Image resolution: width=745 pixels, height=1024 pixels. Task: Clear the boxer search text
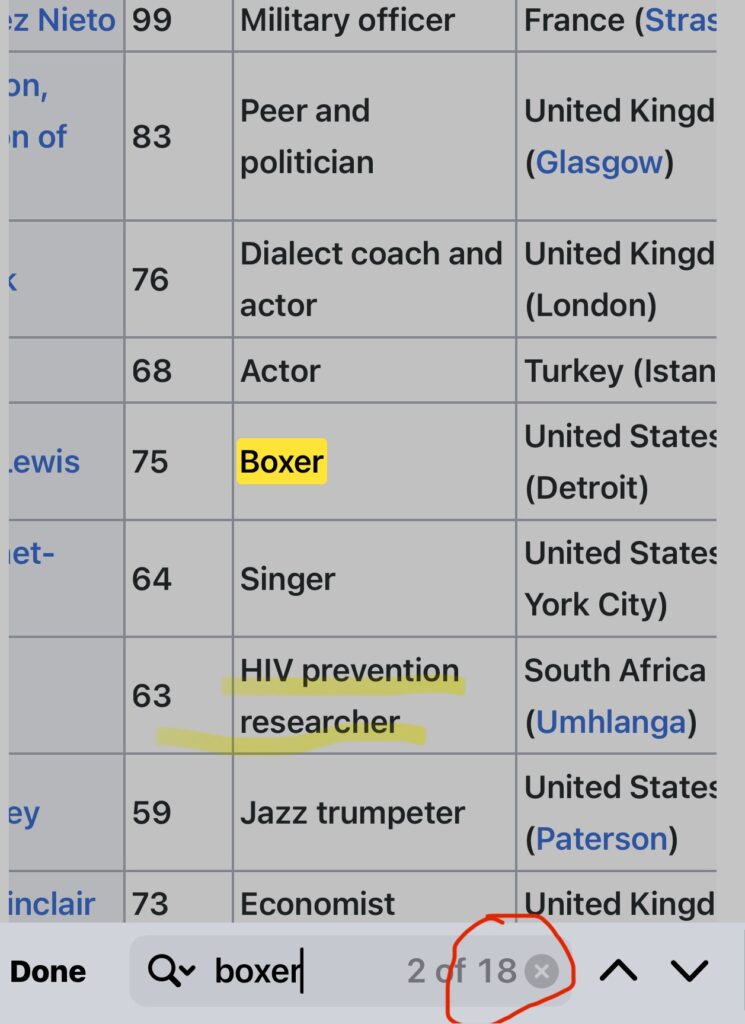pos(542,971)
